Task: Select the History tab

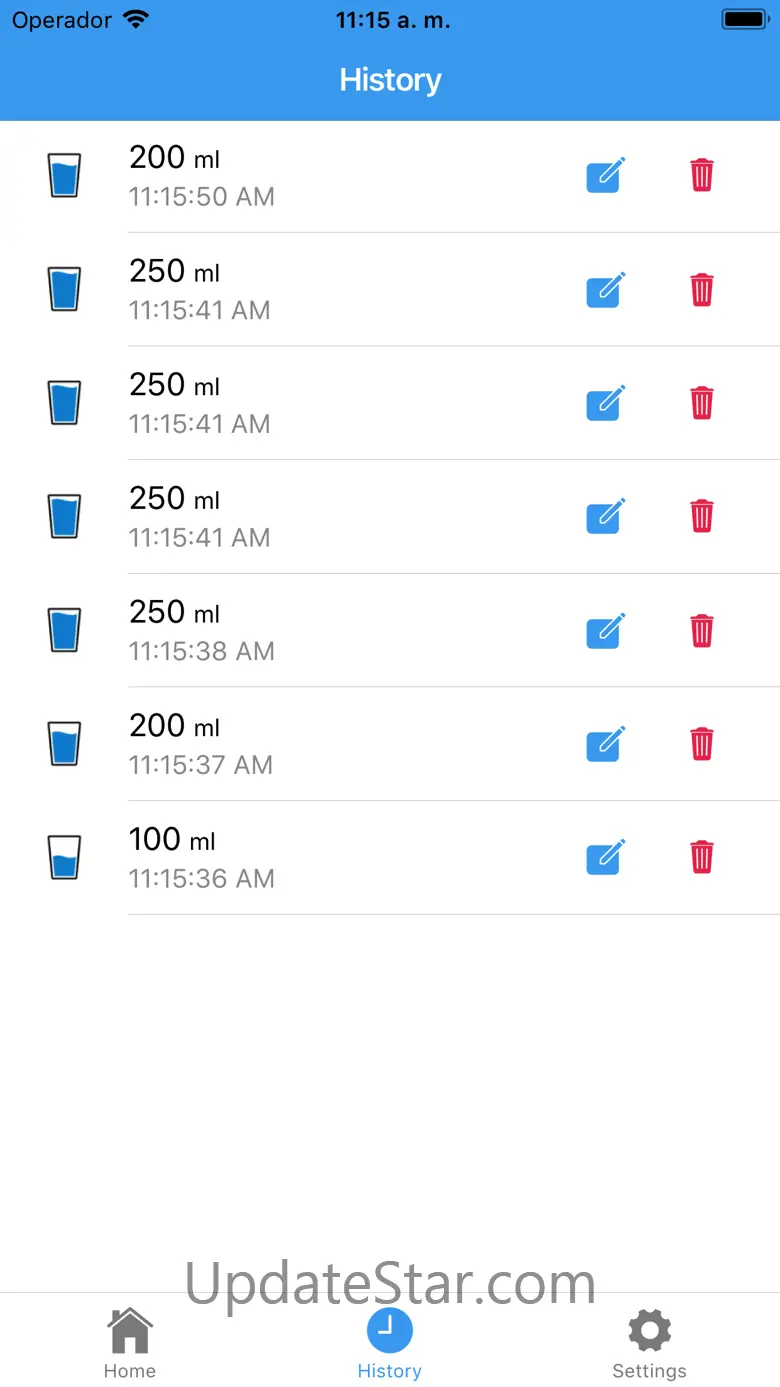Action: tap(389, 1343)
